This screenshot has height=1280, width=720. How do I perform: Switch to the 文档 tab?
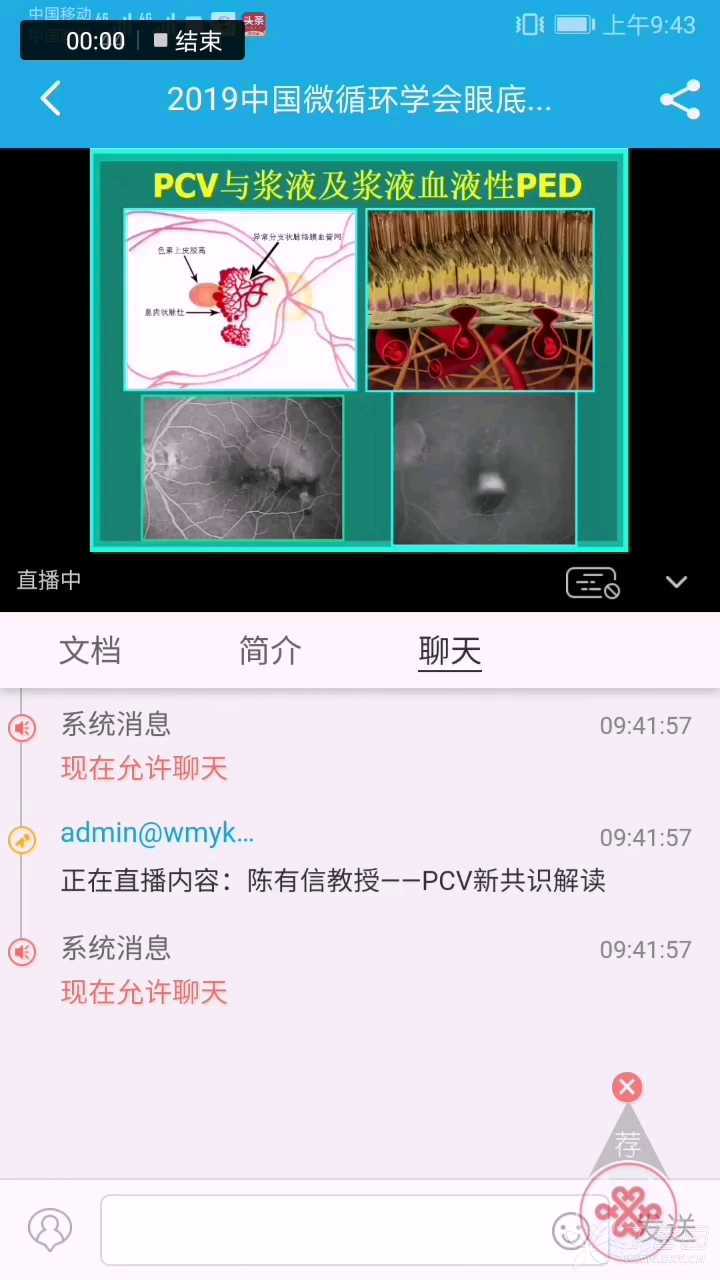pyautogui.click(x=90, y=651)
